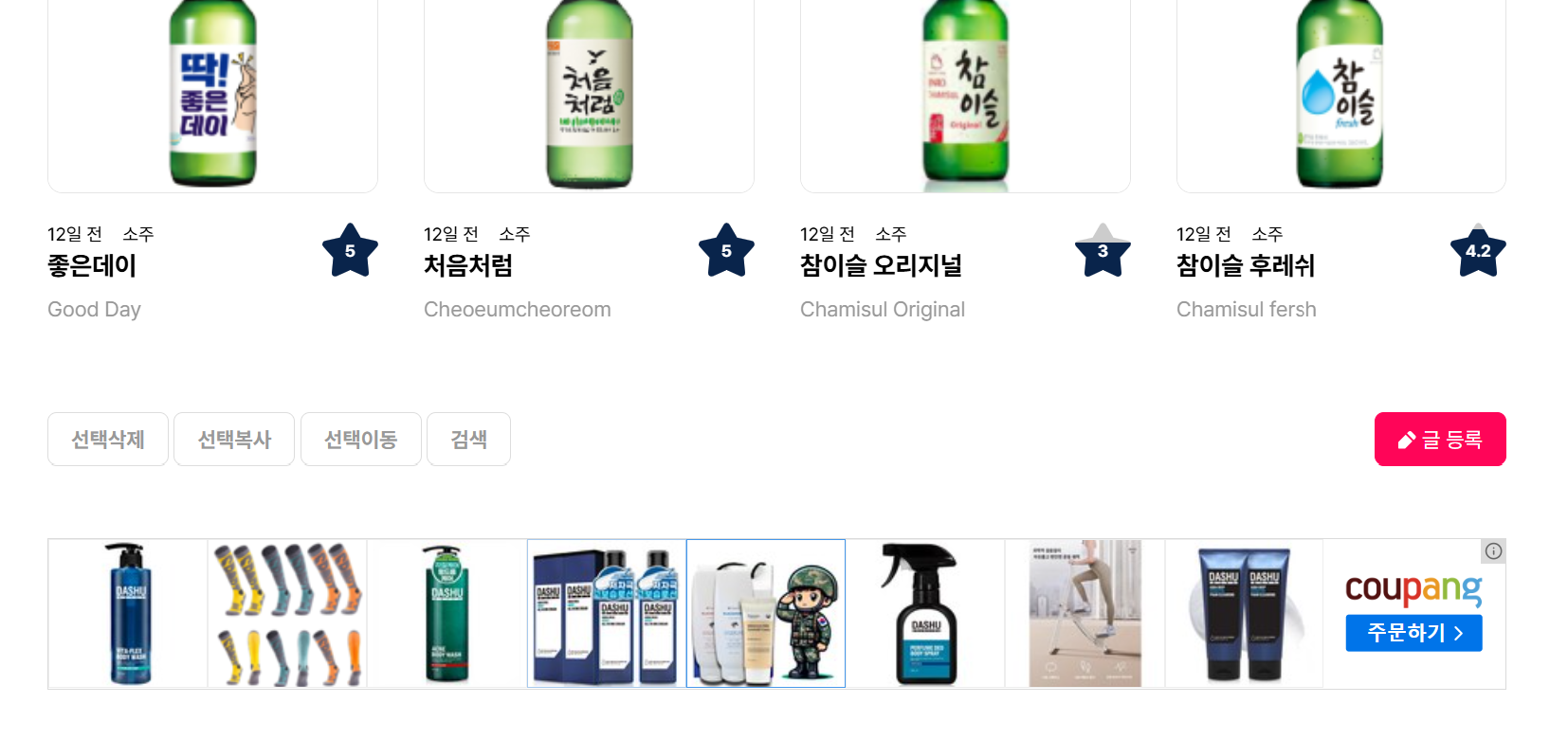
Task: Open the green DASHU body wash ad
Action: pyautogui.click(x=447, y=614)
